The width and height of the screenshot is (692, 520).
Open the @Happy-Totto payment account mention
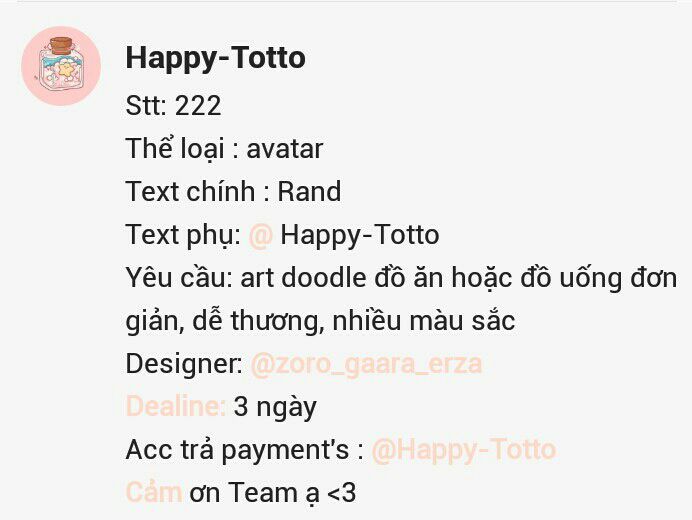tap(463, 450)
